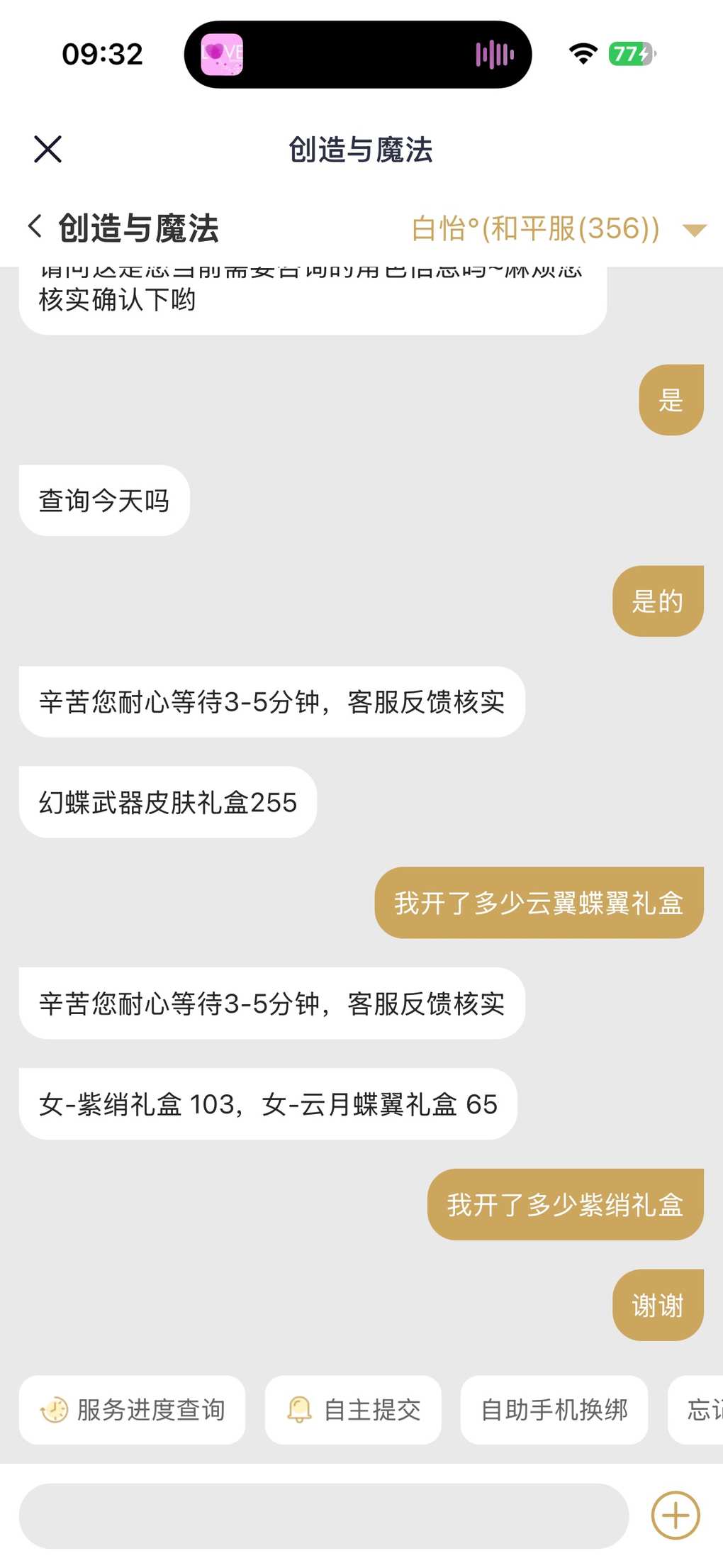Choose the 自助手机换绑 chip
Viewport: 723px width, 1568px height.
[554, 1410]
